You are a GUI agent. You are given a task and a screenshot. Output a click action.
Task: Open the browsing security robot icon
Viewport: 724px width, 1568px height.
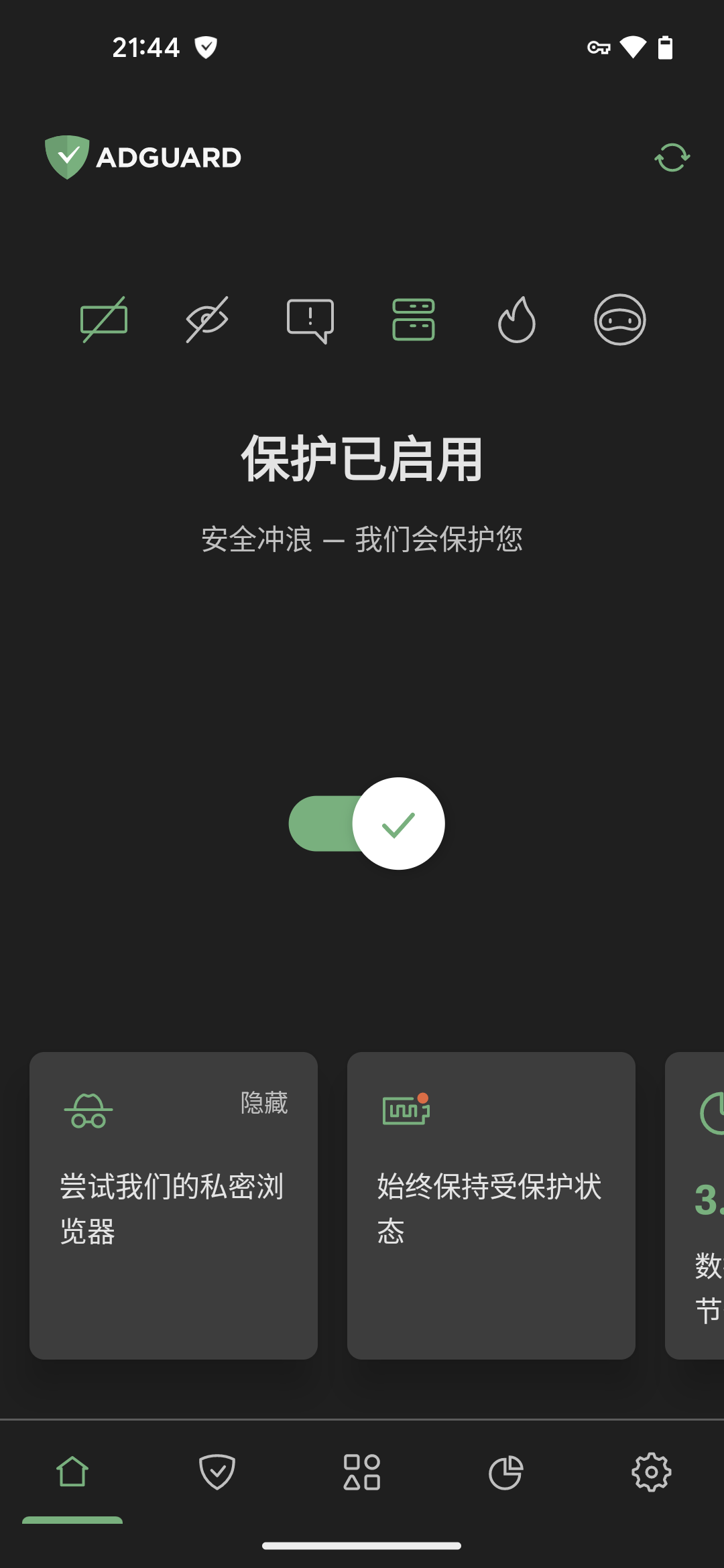pos(620,320)
